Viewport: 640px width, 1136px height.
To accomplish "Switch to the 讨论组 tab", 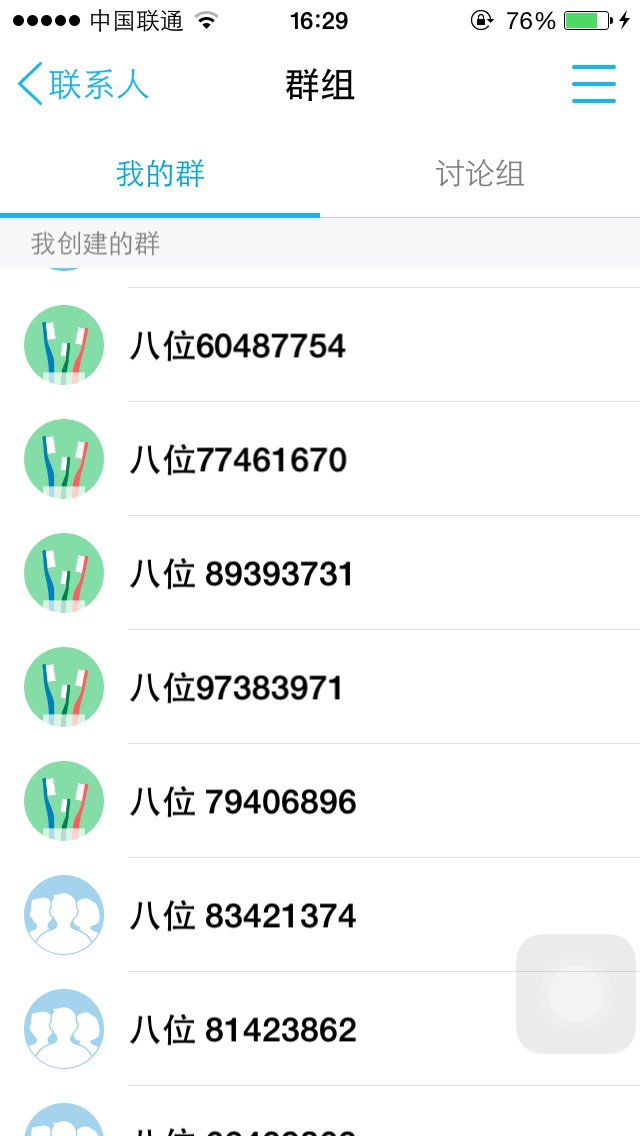I will pos(480,175).
